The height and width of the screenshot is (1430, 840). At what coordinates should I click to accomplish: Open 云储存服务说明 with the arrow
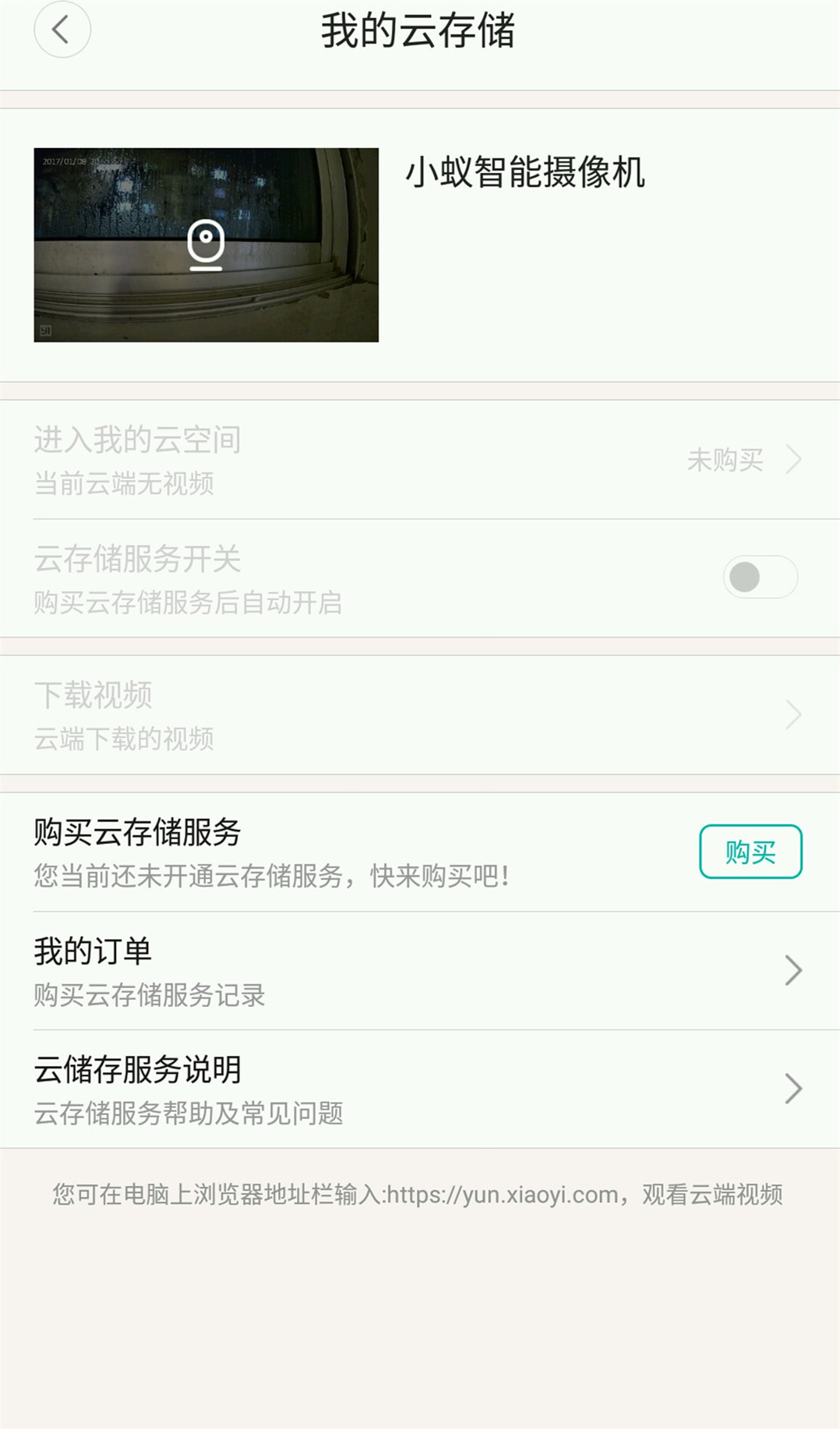[x=792, y=1089]
